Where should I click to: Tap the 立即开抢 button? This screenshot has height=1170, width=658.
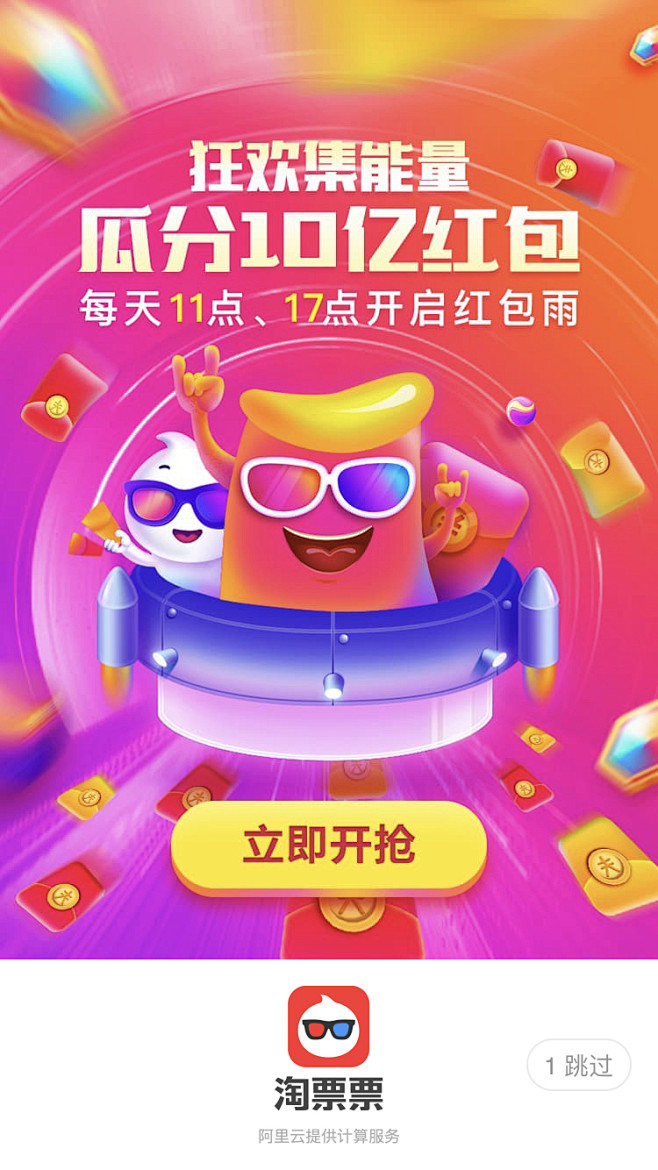pyautogui.click(x=328, y=845)
